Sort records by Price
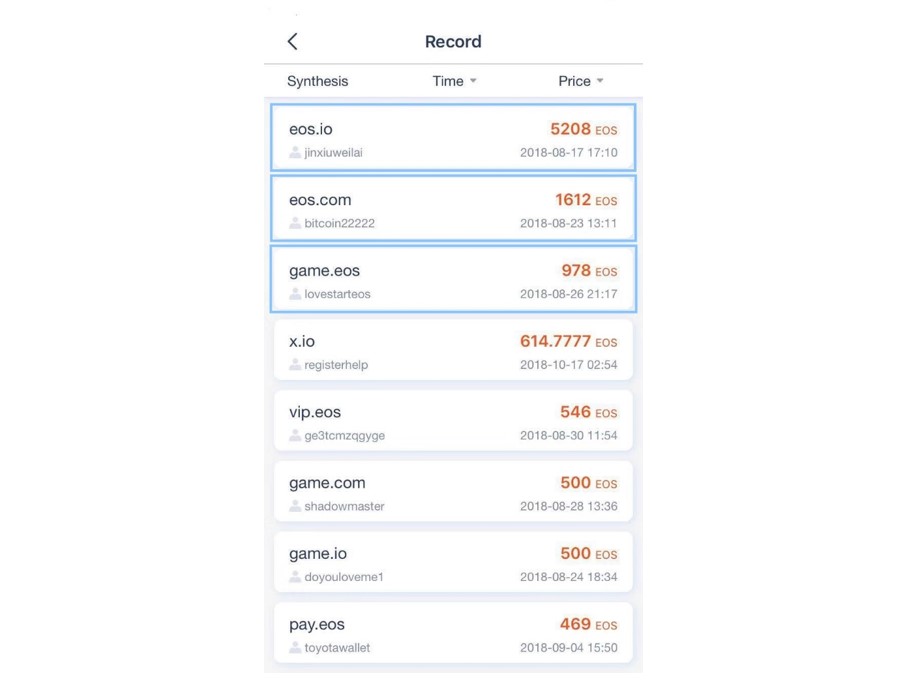 point(580,81)
